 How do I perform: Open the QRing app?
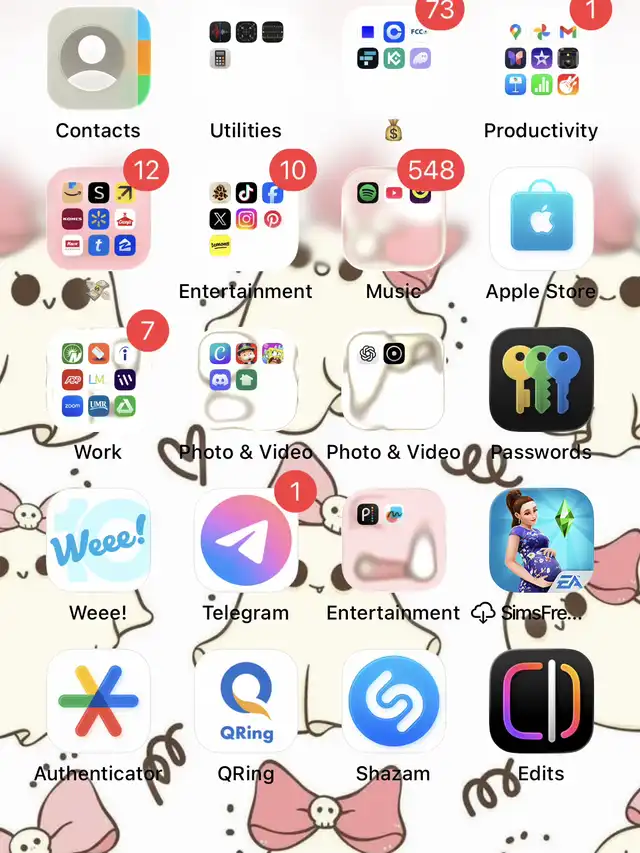click(246, 701)
